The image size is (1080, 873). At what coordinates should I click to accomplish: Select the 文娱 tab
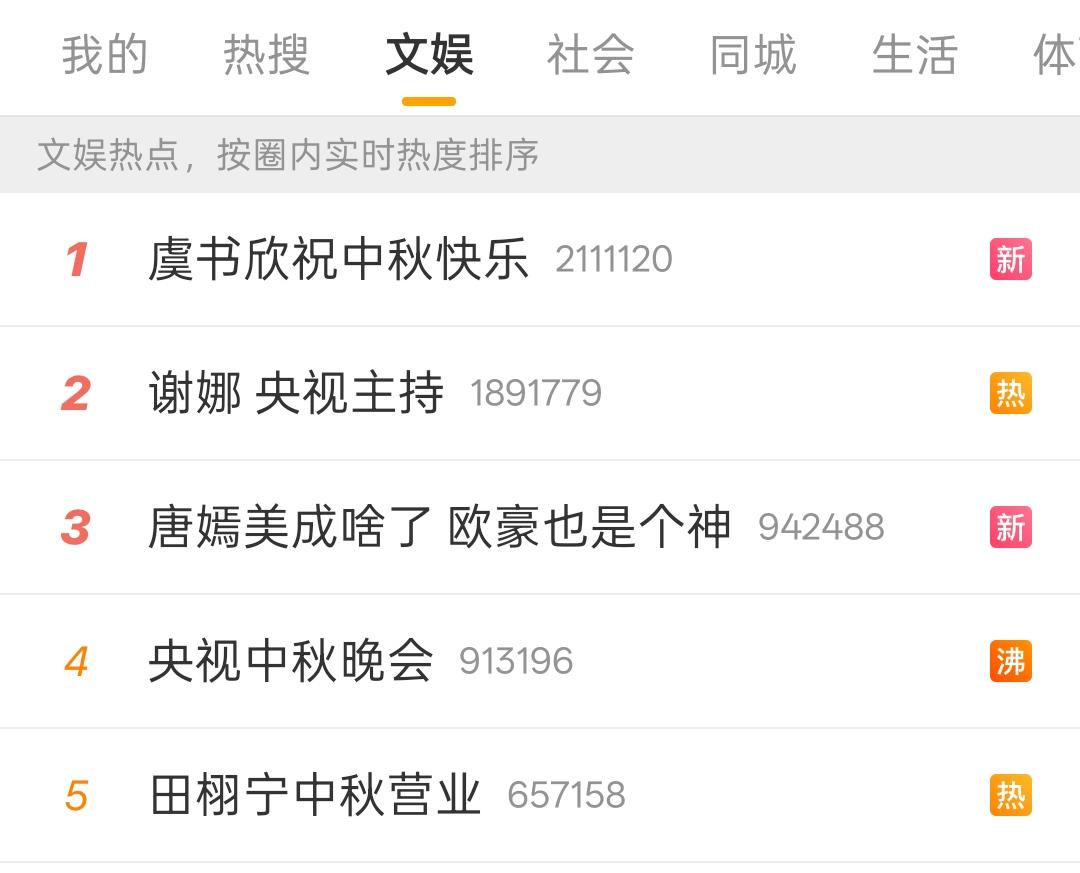pos(429,55)
